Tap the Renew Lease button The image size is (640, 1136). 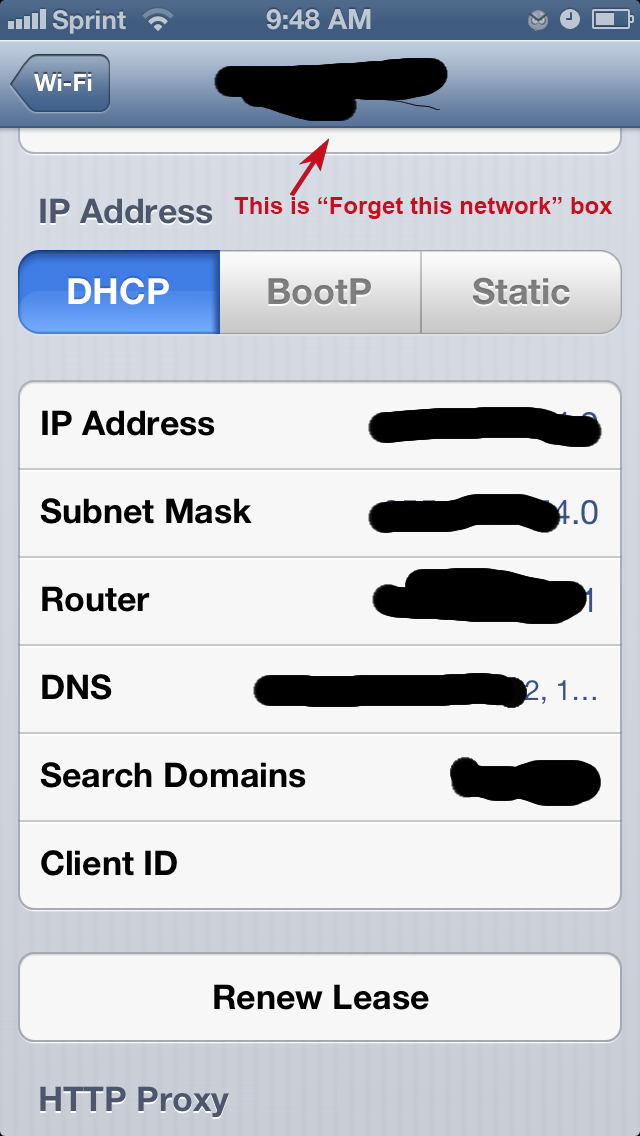tap(320, 998)
